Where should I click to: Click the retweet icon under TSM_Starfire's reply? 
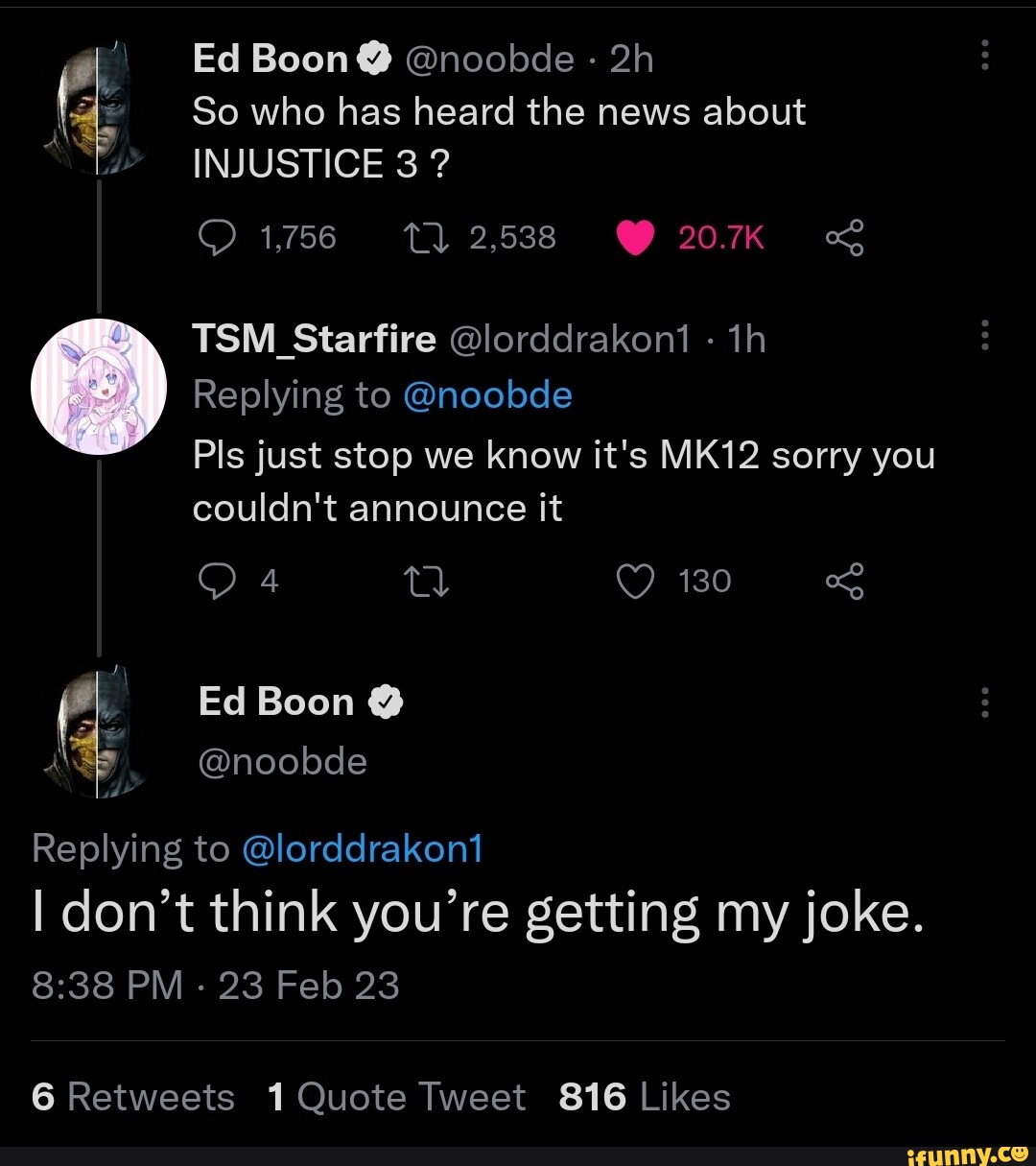tap(426, 580)
